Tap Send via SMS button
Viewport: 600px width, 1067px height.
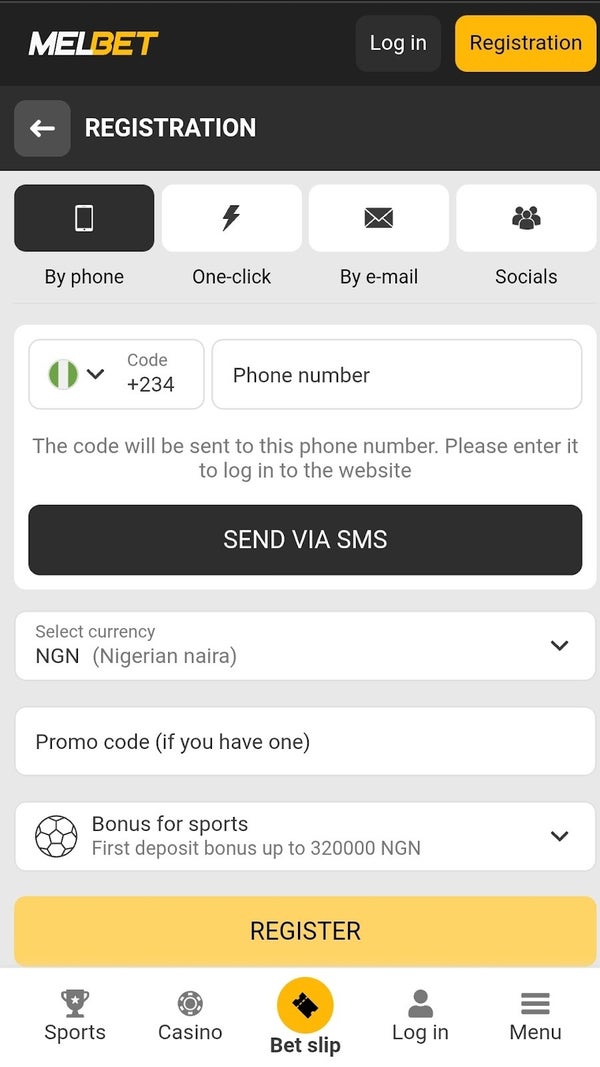305,539
